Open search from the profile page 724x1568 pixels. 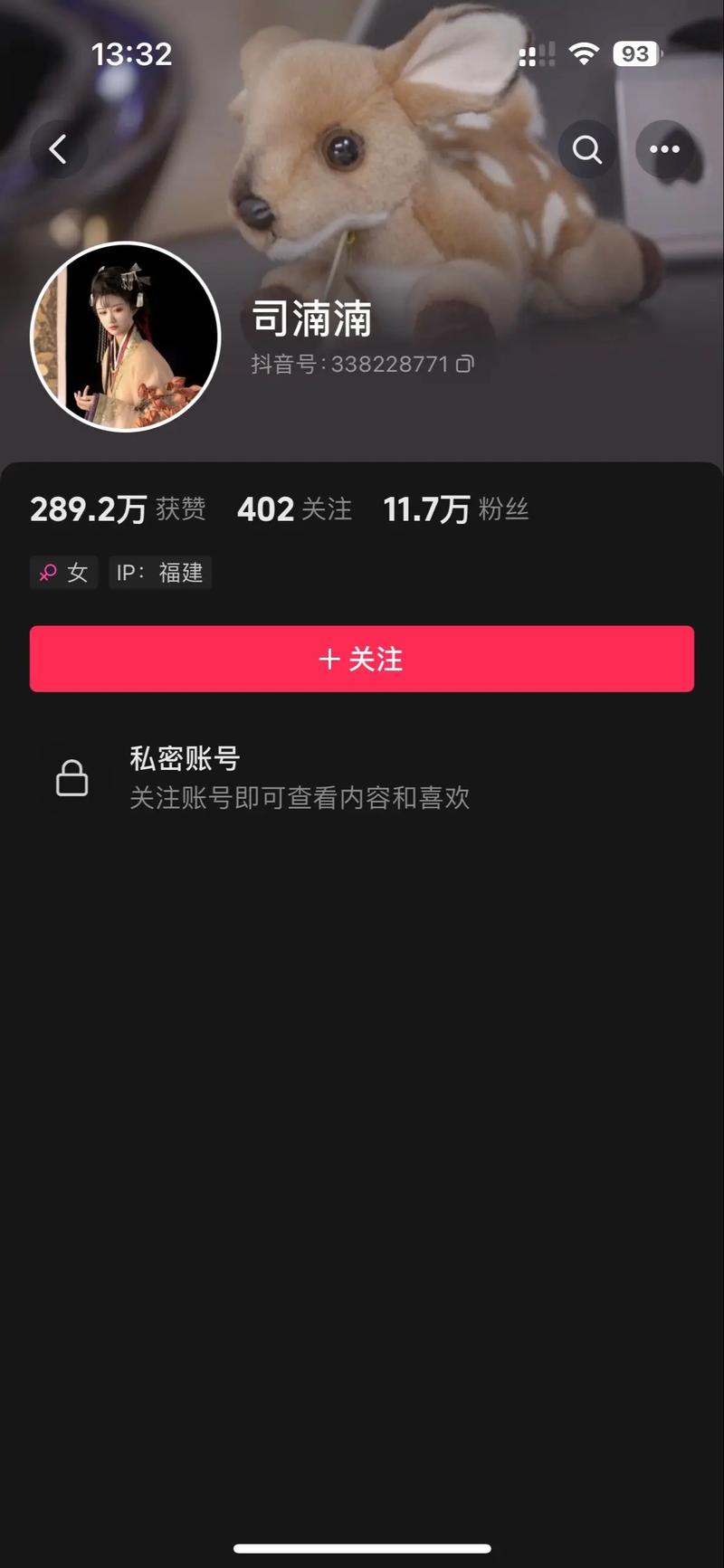[x=587, y=149]
